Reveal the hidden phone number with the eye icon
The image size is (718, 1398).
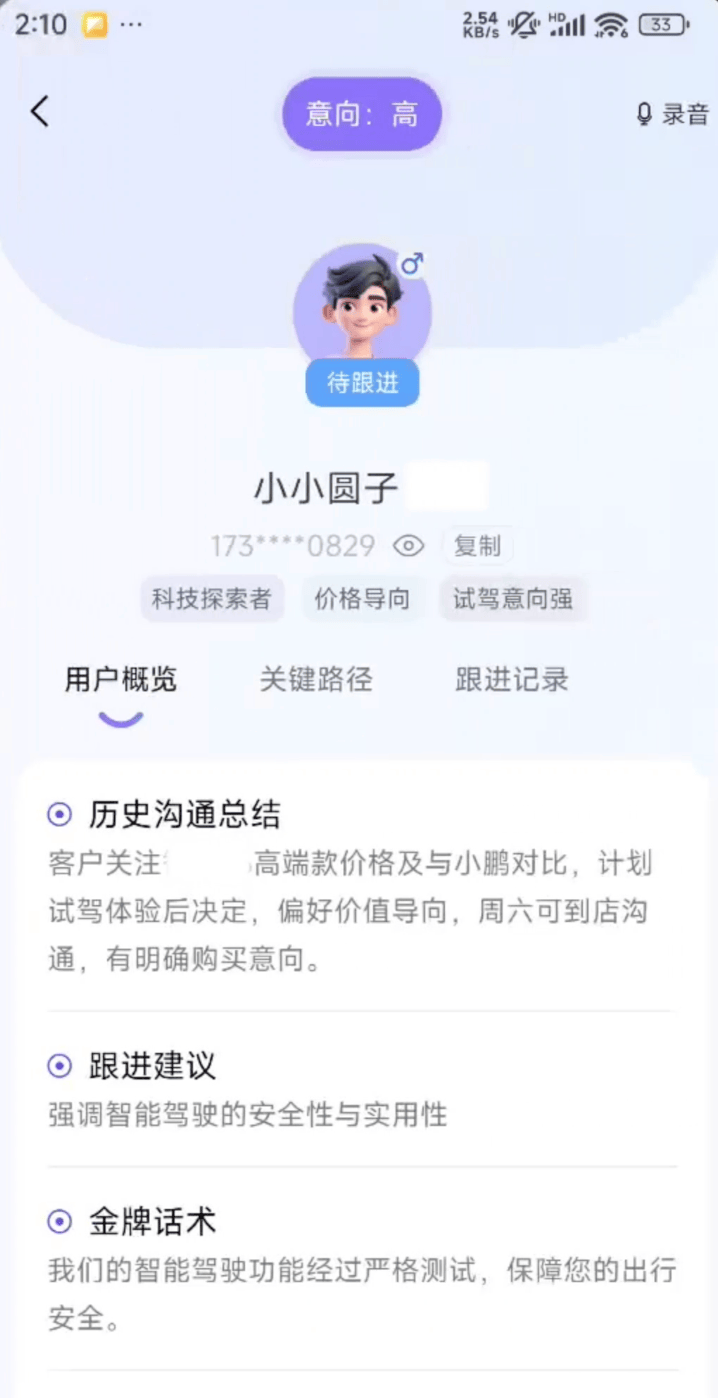tap(409, 546)
